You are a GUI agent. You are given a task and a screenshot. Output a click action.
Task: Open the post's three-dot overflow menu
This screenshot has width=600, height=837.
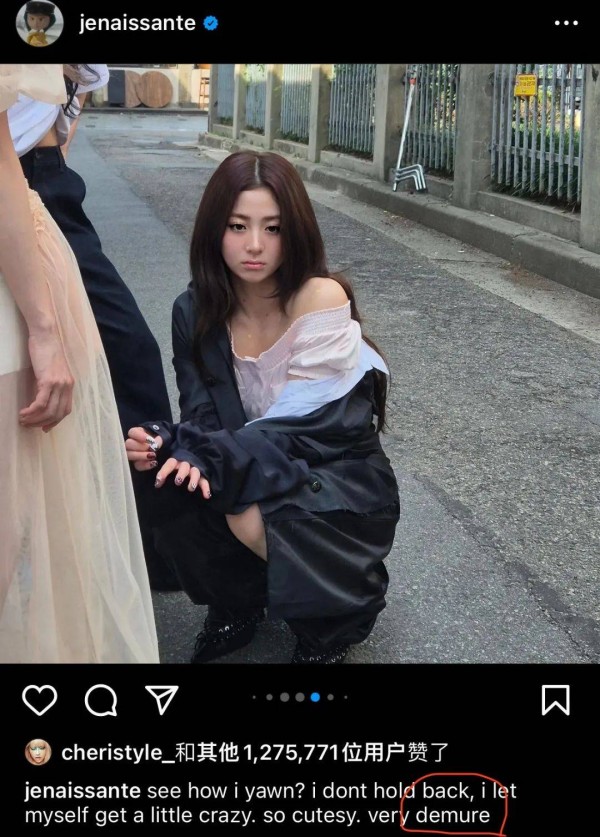click(565, 23)
